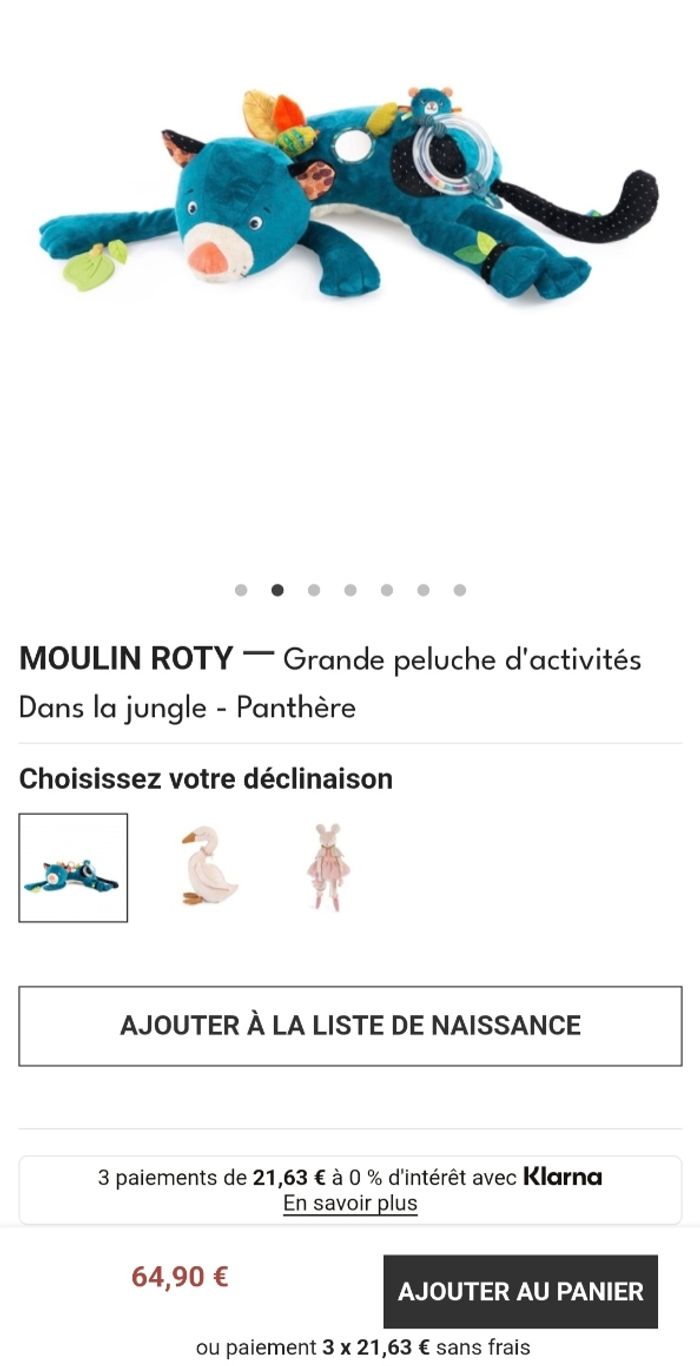
Task: Add the panther plush to the cart
Action: 520,1291
